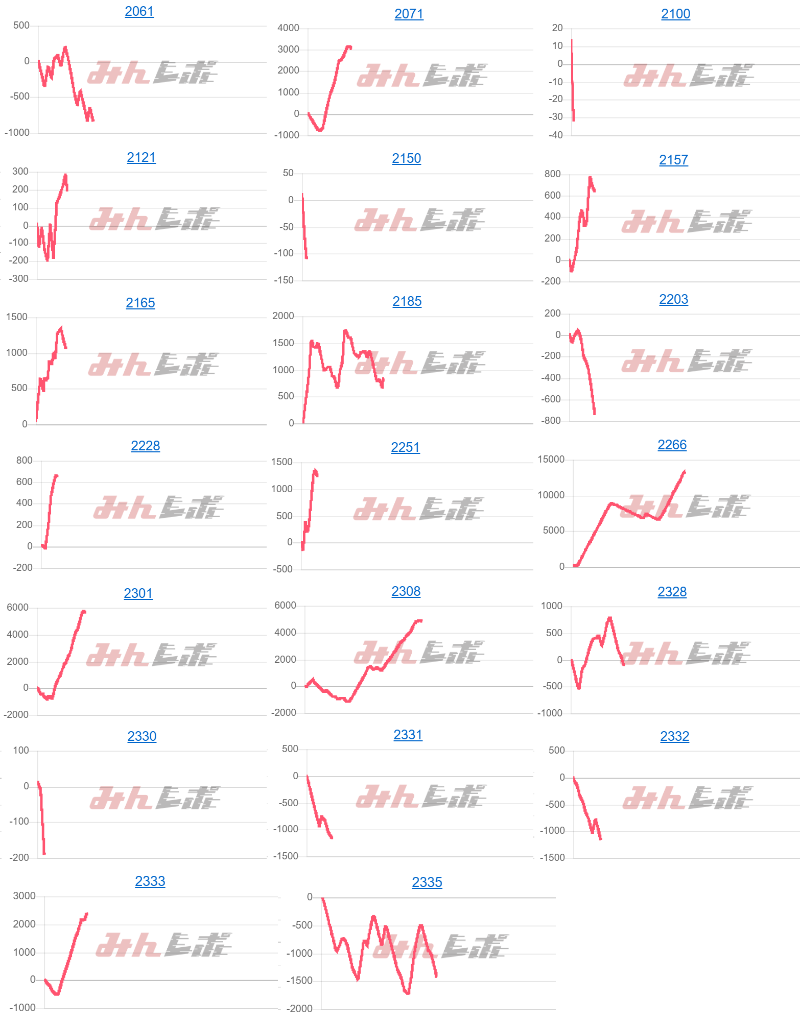The width and height of the screenshot is (800, 1021).
Task: Select the 2330 link
Action: (142, 737)
